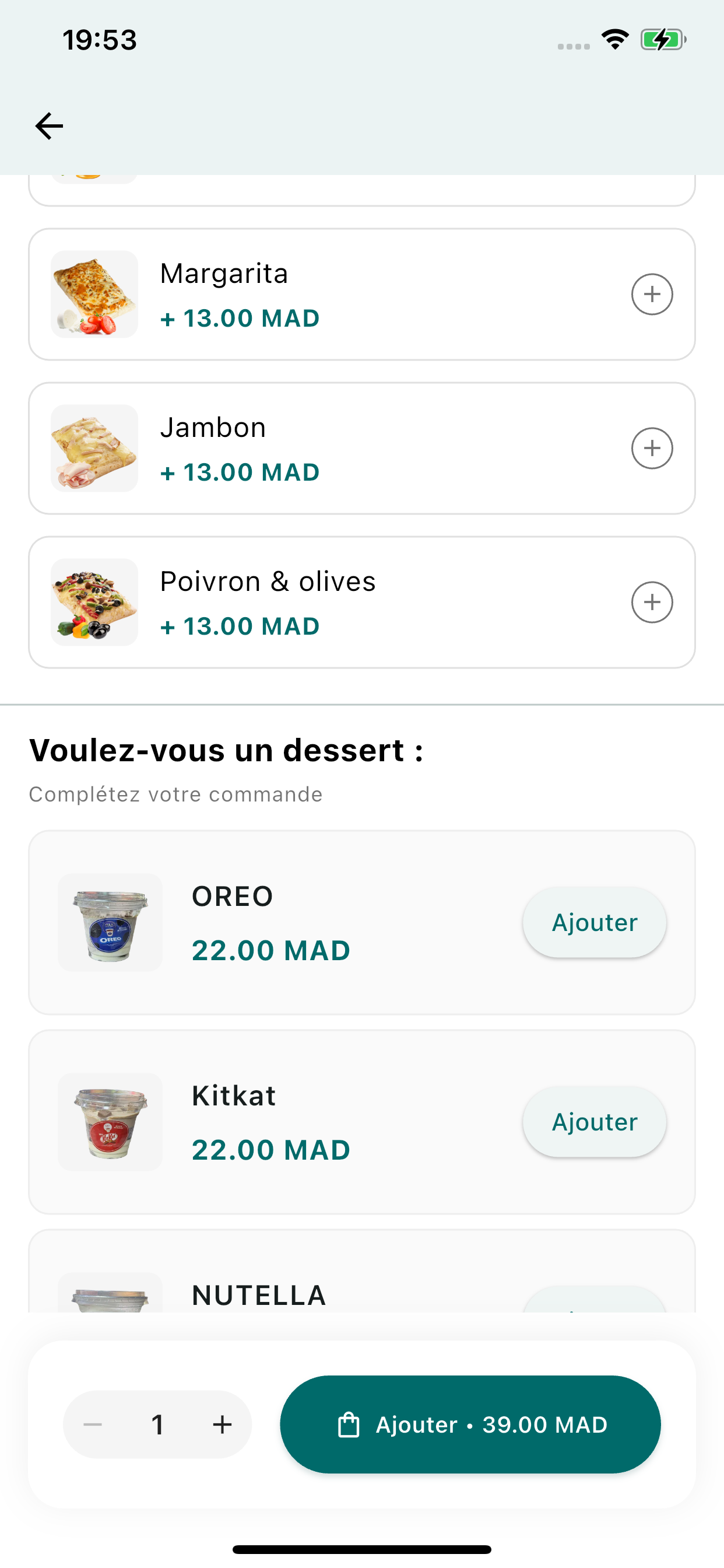The width and height of the screenshot is (724, 1568).
Task: Tap the minus icon in the quantity stepper
Action: [93, 1424]
